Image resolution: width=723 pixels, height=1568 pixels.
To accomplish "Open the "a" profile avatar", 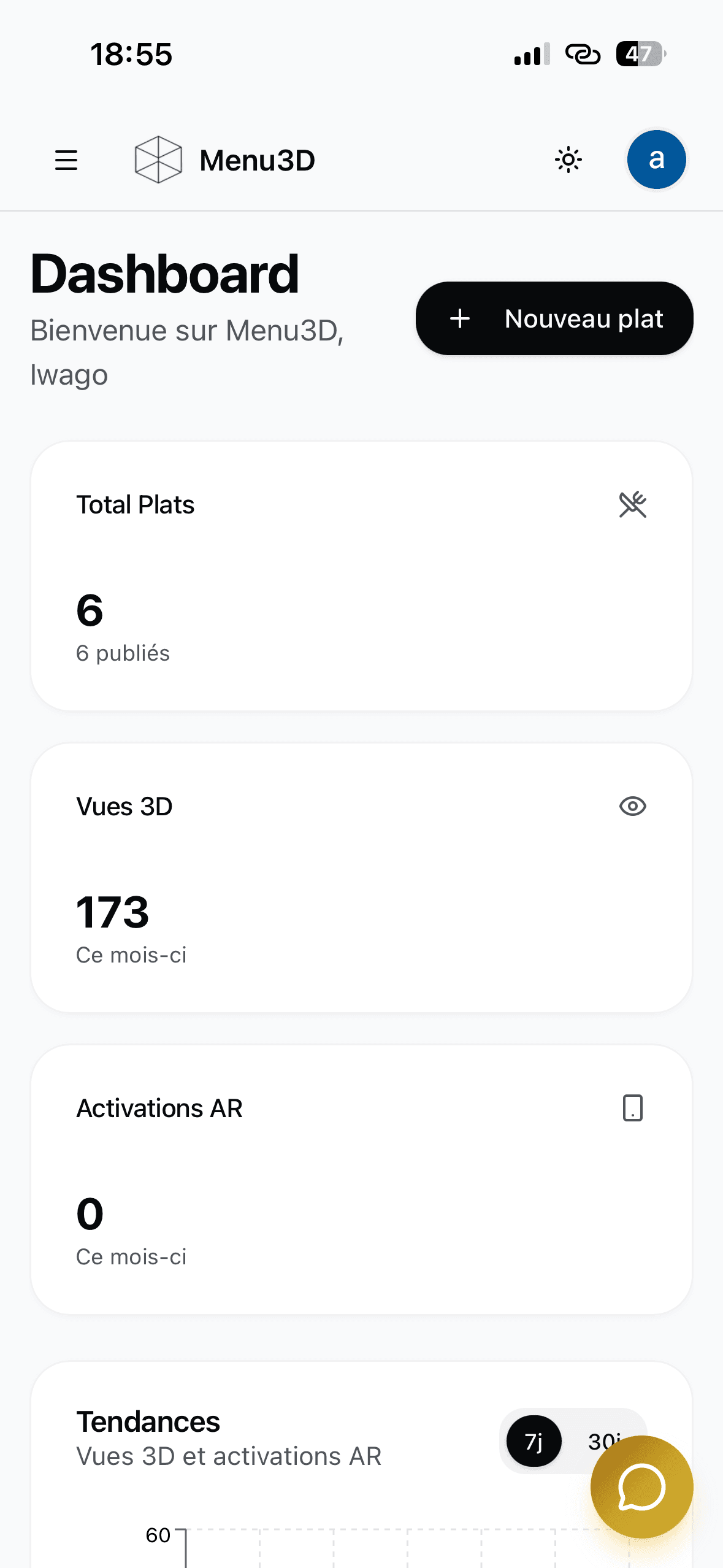I will click(657, 159).
